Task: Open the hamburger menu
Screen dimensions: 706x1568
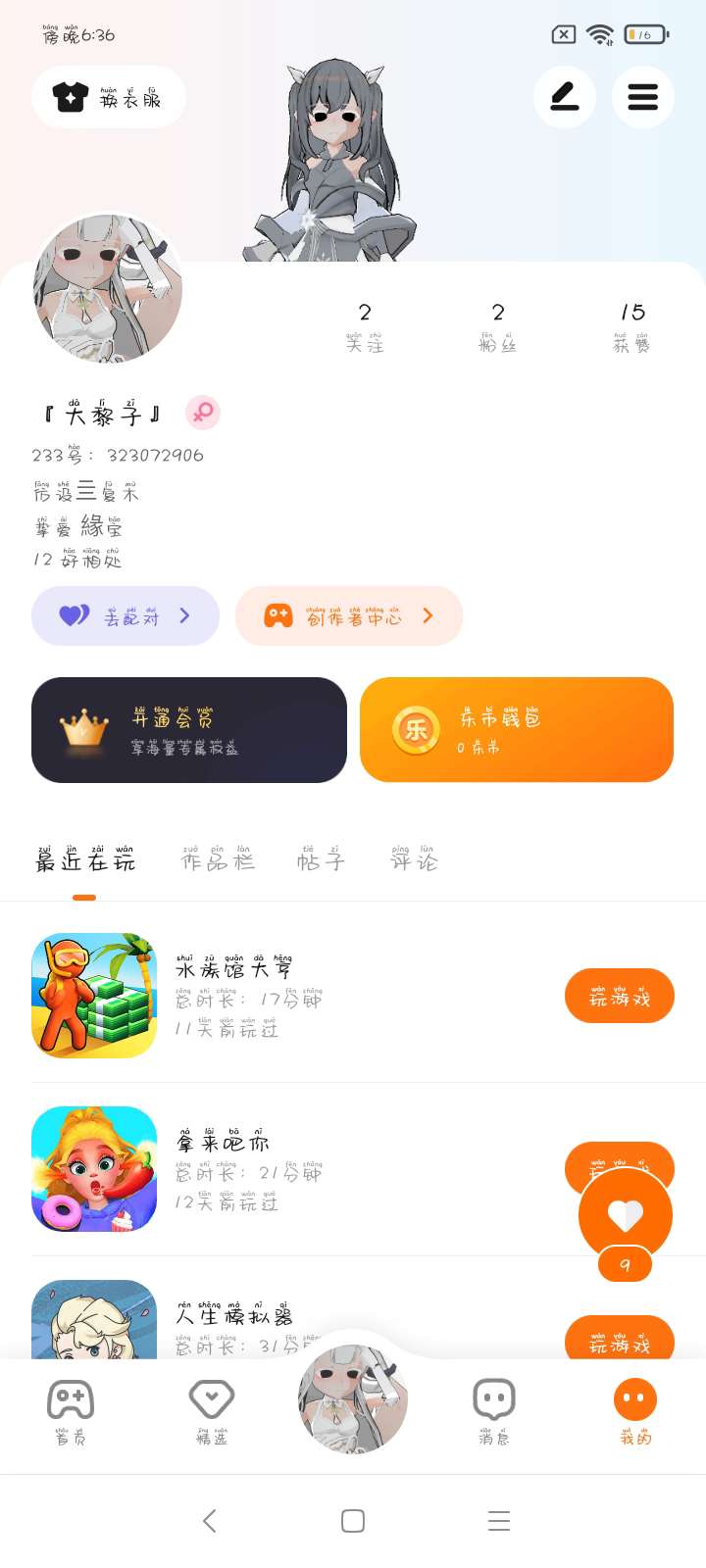Action: click(x=642, y=97)
